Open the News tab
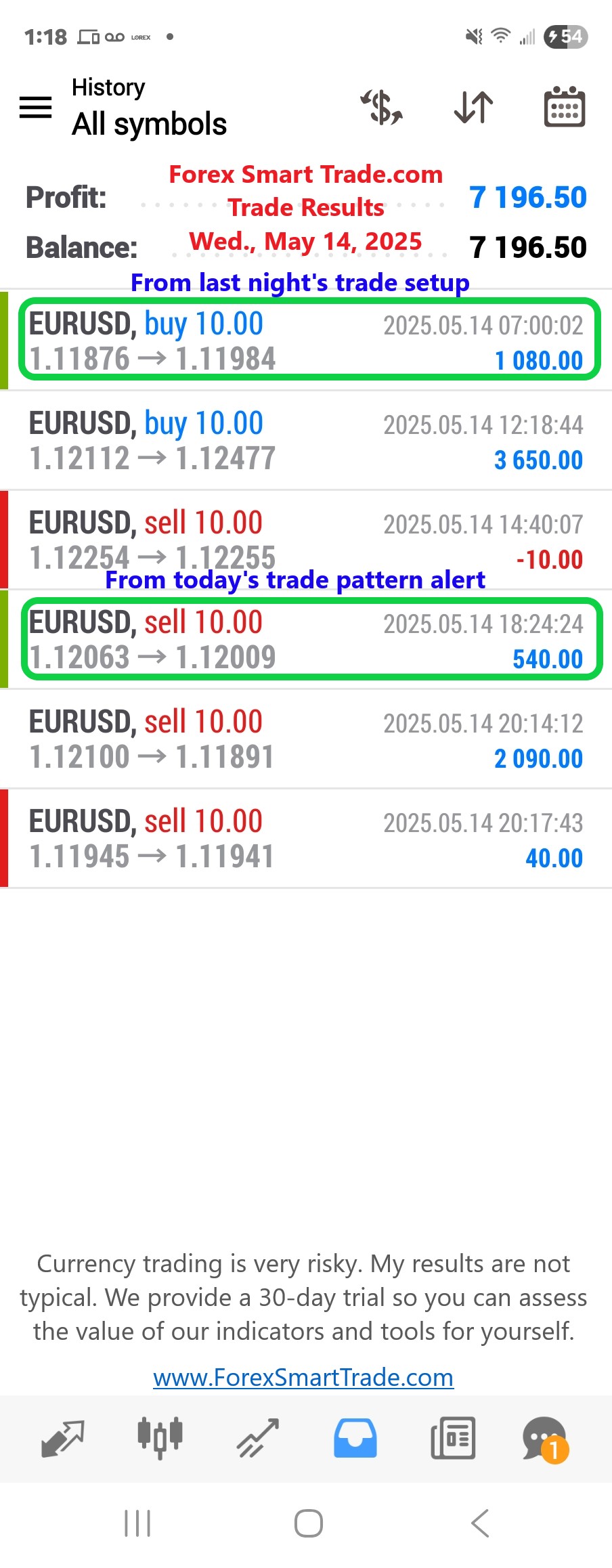Viewport: 612px width, 1568px height. point(453,1438)
